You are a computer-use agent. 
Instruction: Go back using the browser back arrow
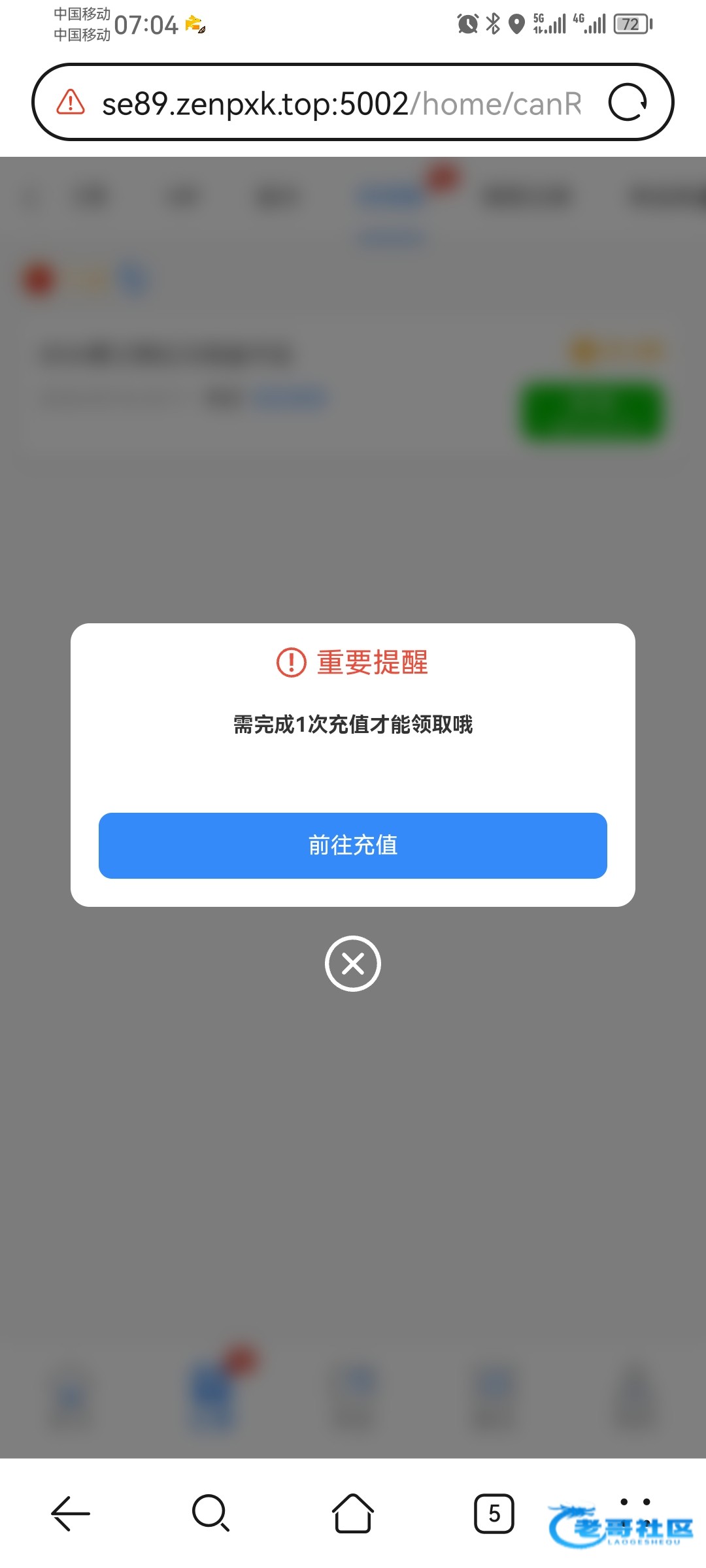[x=71, y=1513]
